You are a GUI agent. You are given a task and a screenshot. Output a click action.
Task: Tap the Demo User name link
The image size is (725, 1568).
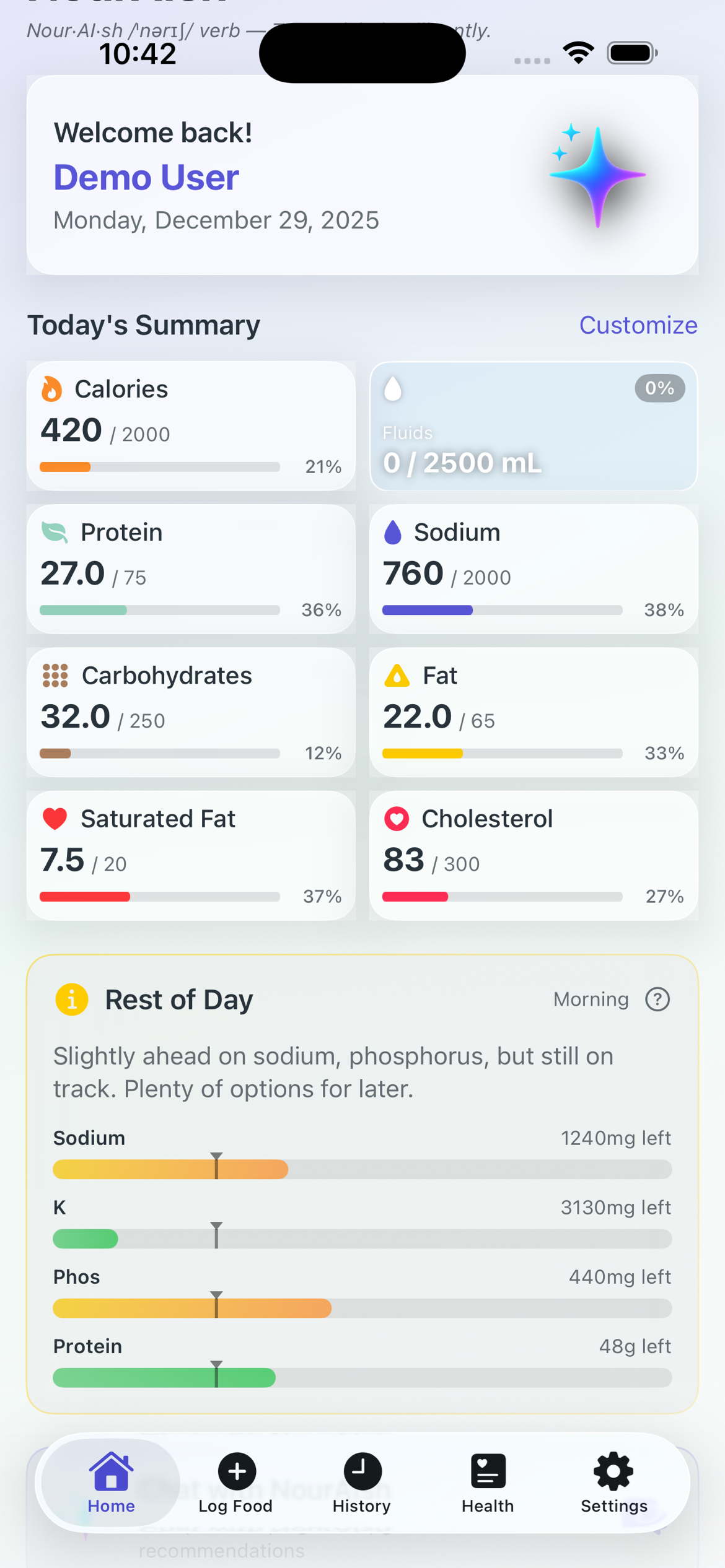click(x=146, y=177)
